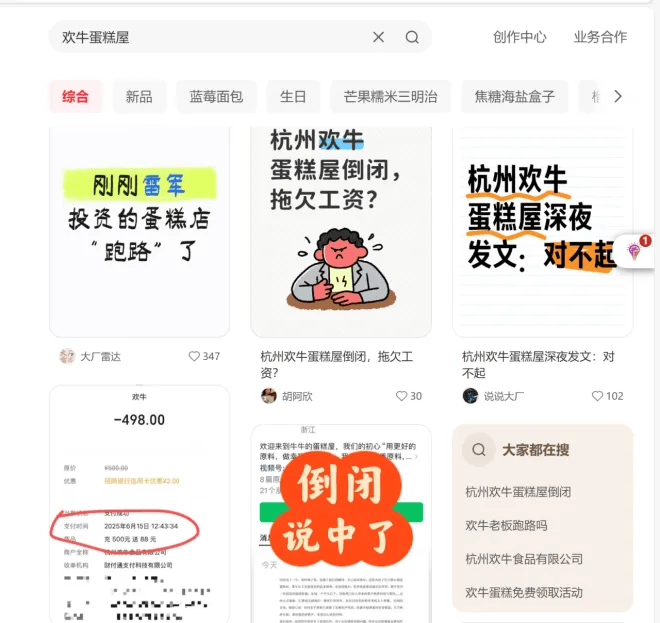Tap the search magnifier icon
Screen dimensions: 660x623
pos(412,37)
